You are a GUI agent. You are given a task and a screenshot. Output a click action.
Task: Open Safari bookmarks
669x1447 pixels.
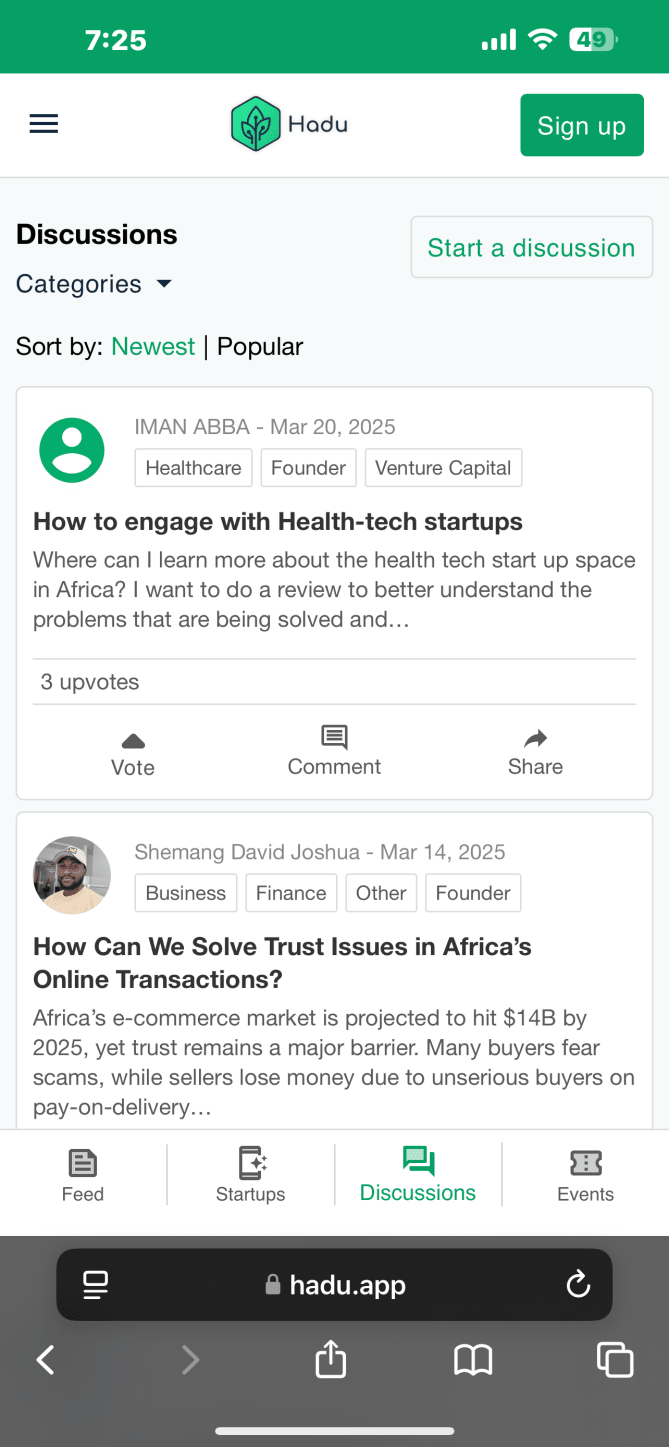click(x=473, y=1360)
